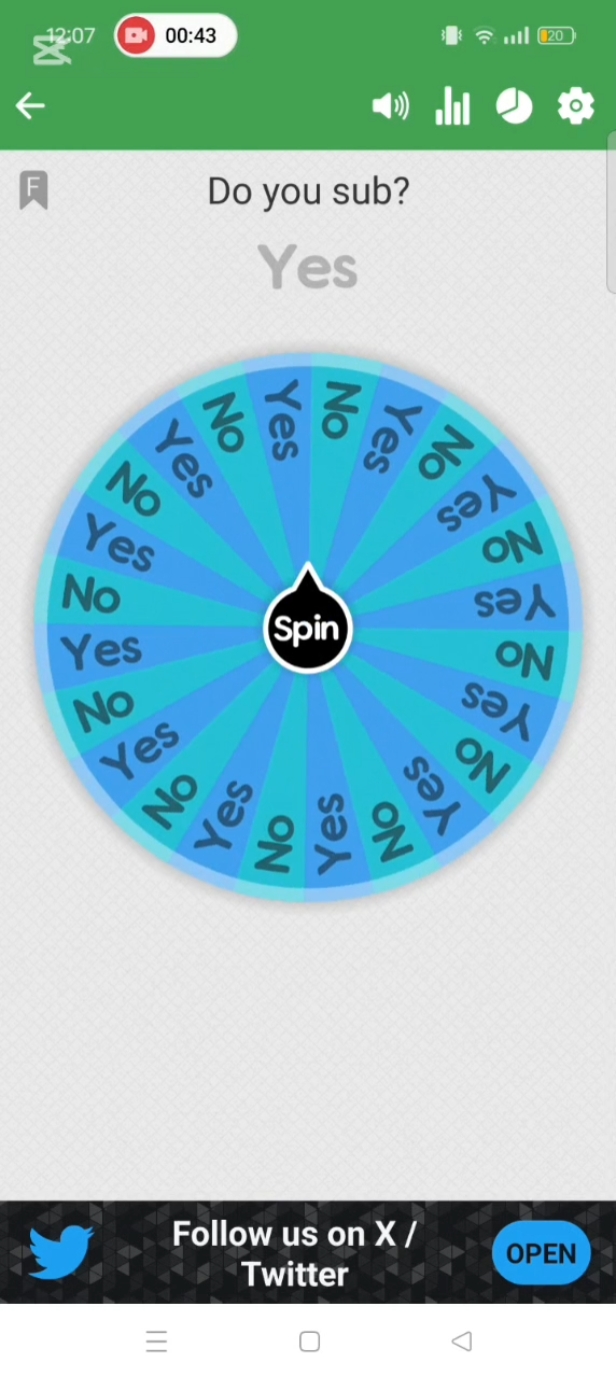Toggle the sound speaker icon
Image resolution: width=616 pixels, height=1379 pixels.
tap(390, 106)
